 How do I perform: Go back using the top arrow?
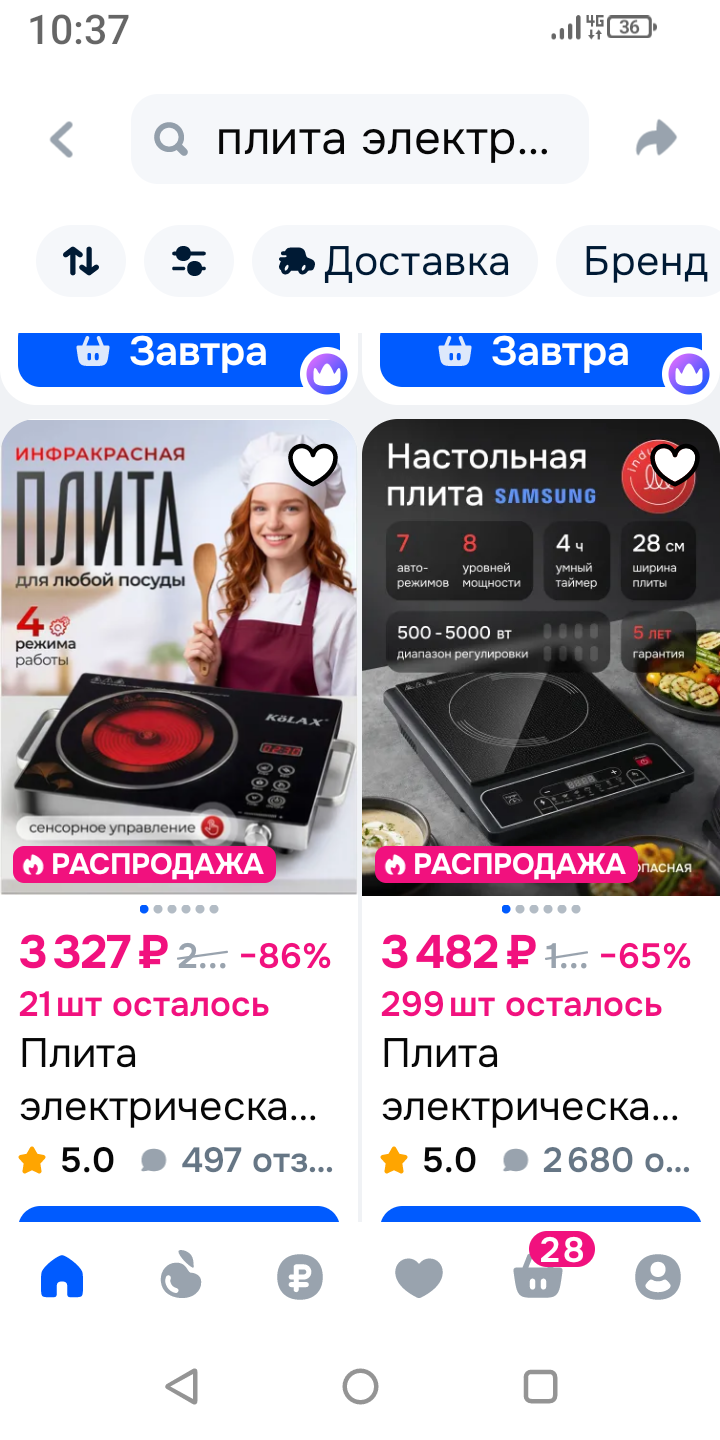coord(62,139)
